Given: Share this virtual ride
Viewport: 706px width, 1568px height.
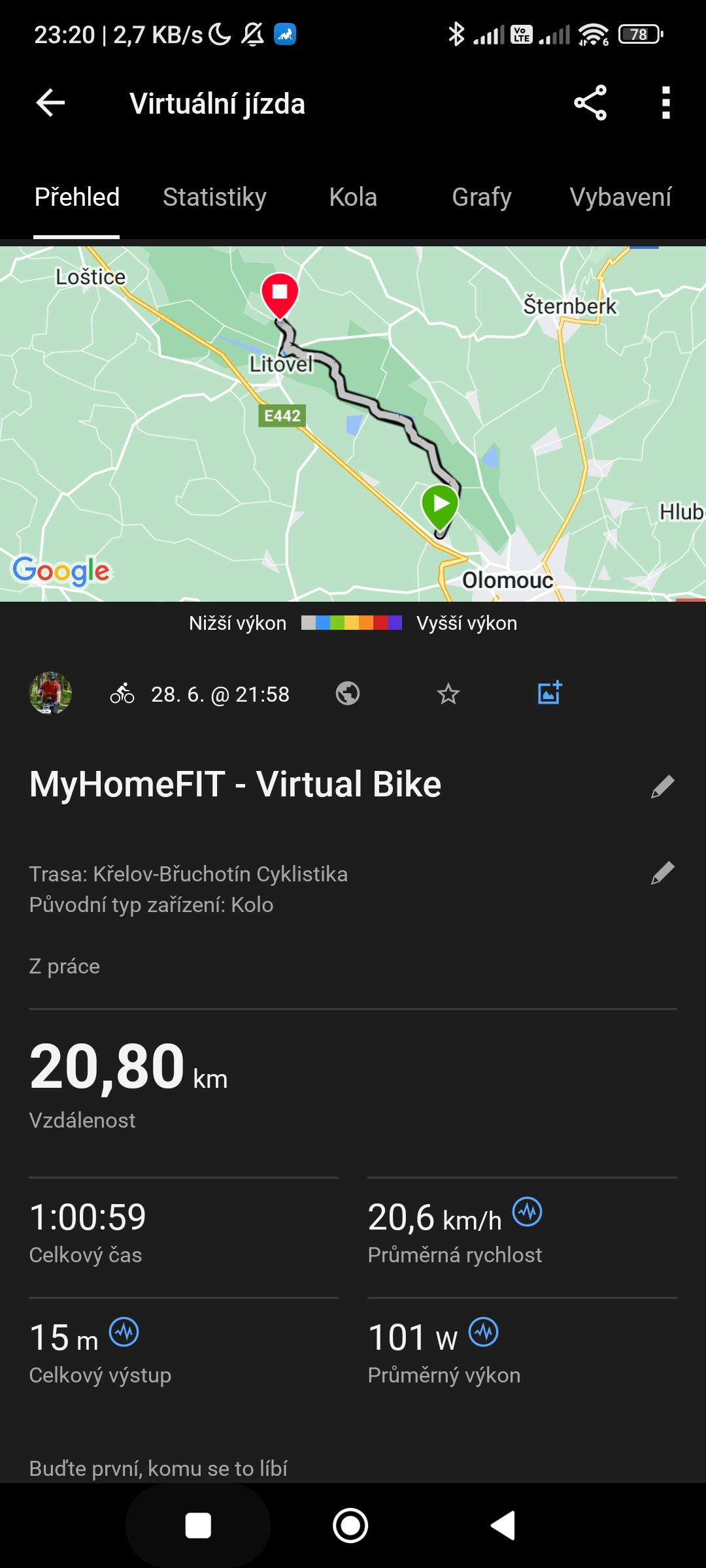Looking at the screenshot, I should (x=590, y=103).
